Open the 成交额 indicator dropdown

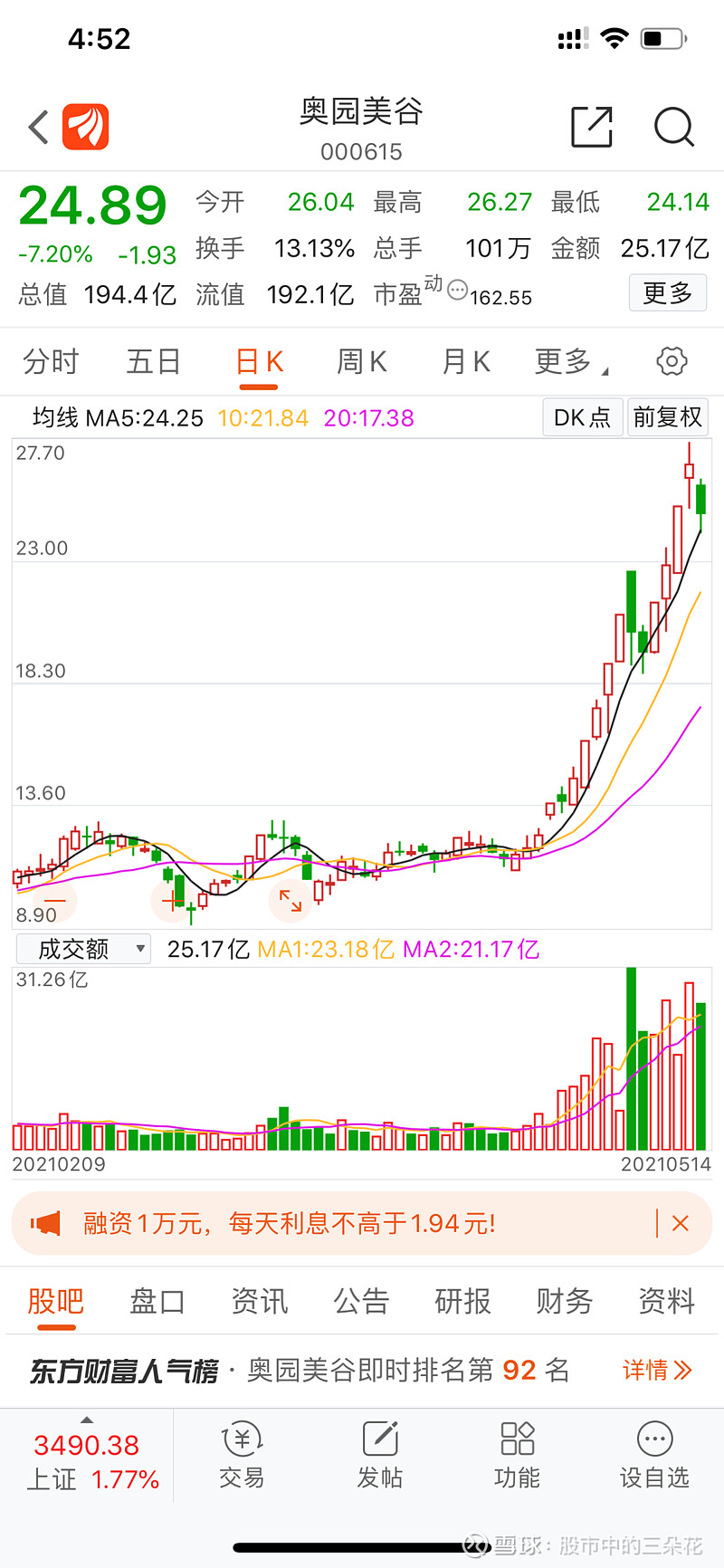pos(83,949)
